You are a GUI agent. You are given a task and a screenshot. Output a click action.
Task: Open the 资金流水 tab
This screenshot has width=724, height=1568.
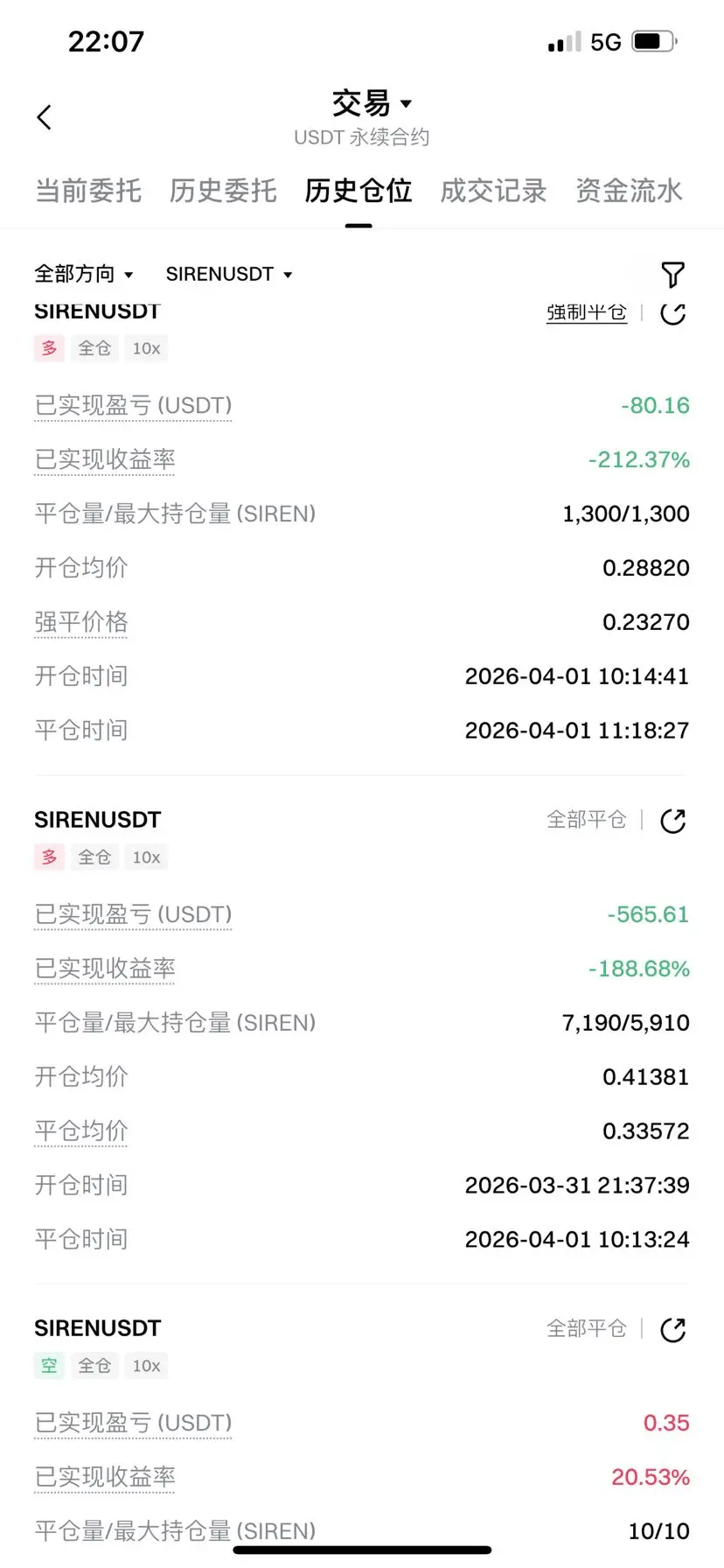pyautogui.click(x=629, y=191)
